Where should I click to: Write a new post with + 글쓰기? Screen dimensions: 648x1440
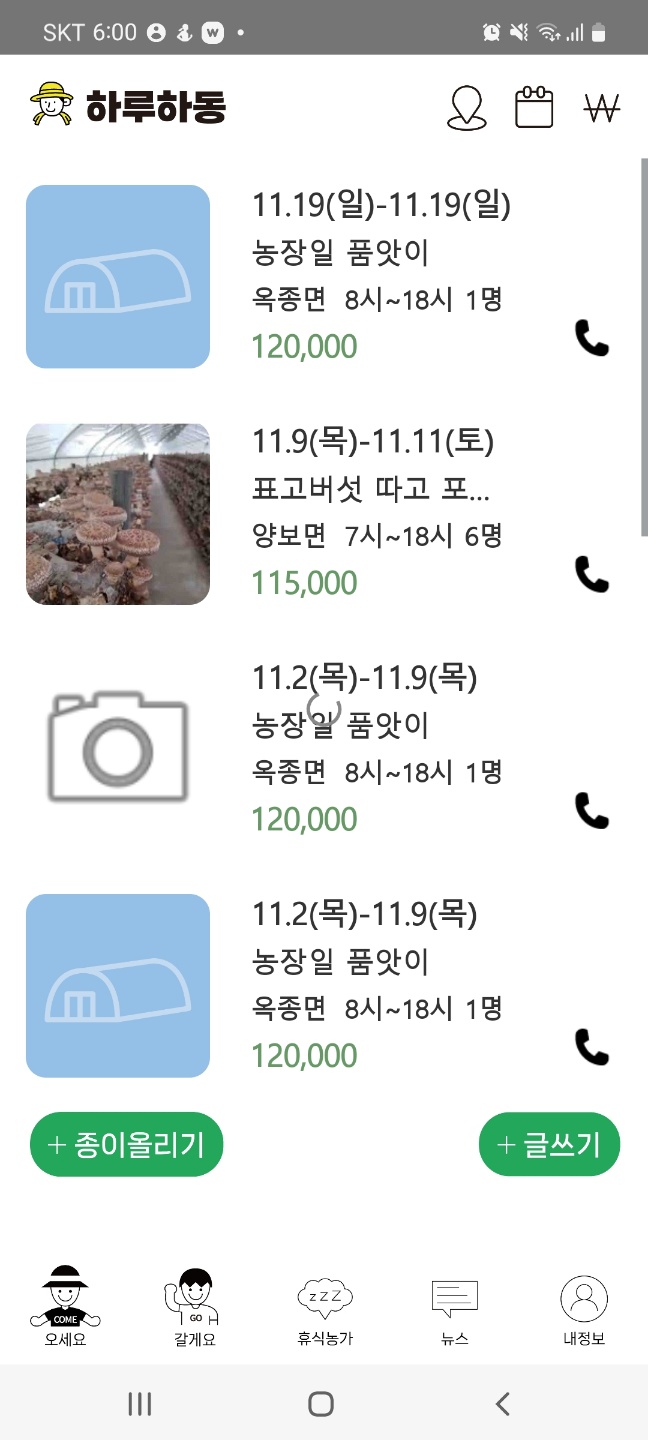point(550,1145)
